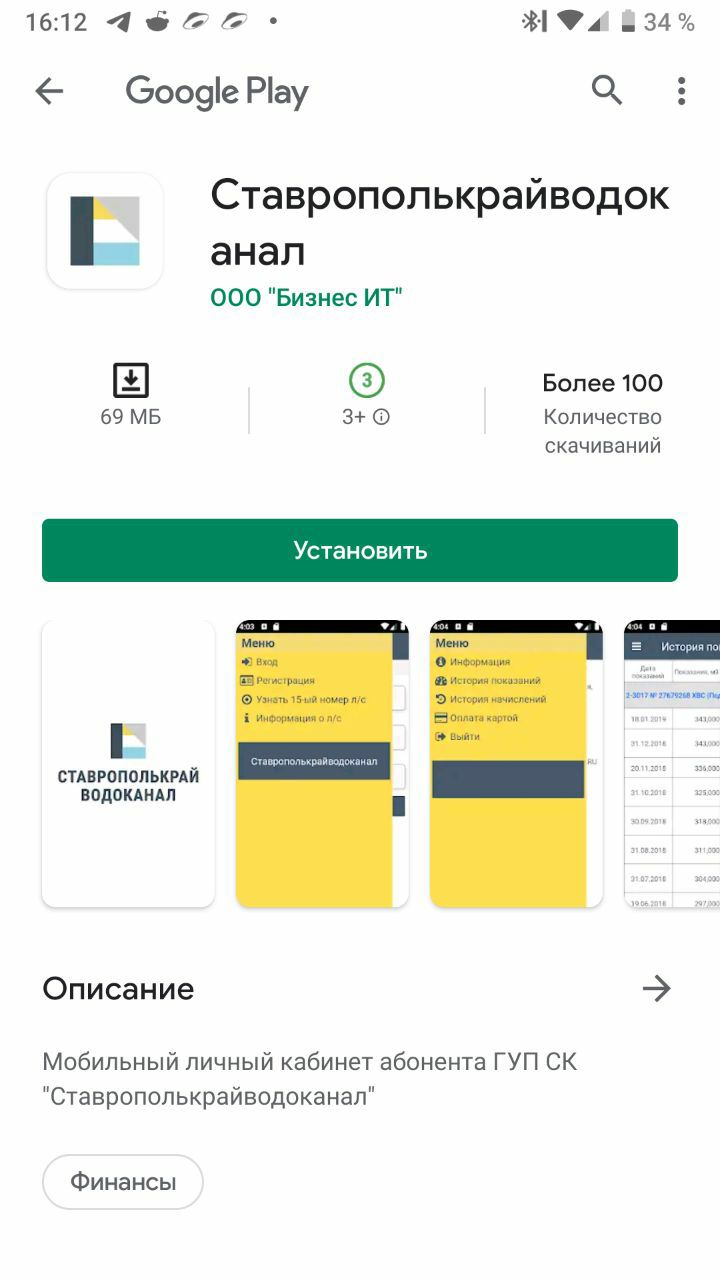The width and height of the screenshot is (720, 1280).
Task: Open the screenshot showing the Оплата картой menu
Action: coord(516,764)
